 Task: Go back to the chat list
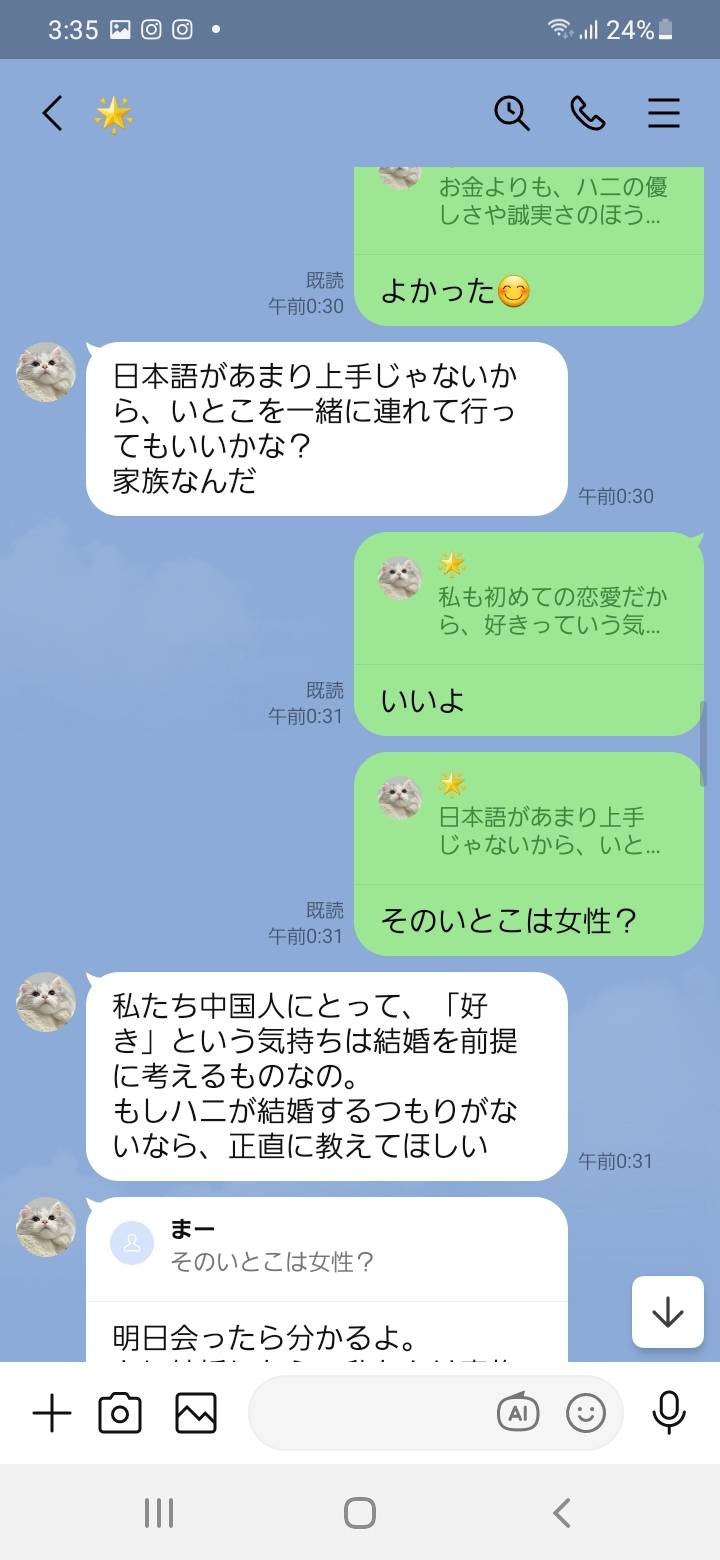52,114
